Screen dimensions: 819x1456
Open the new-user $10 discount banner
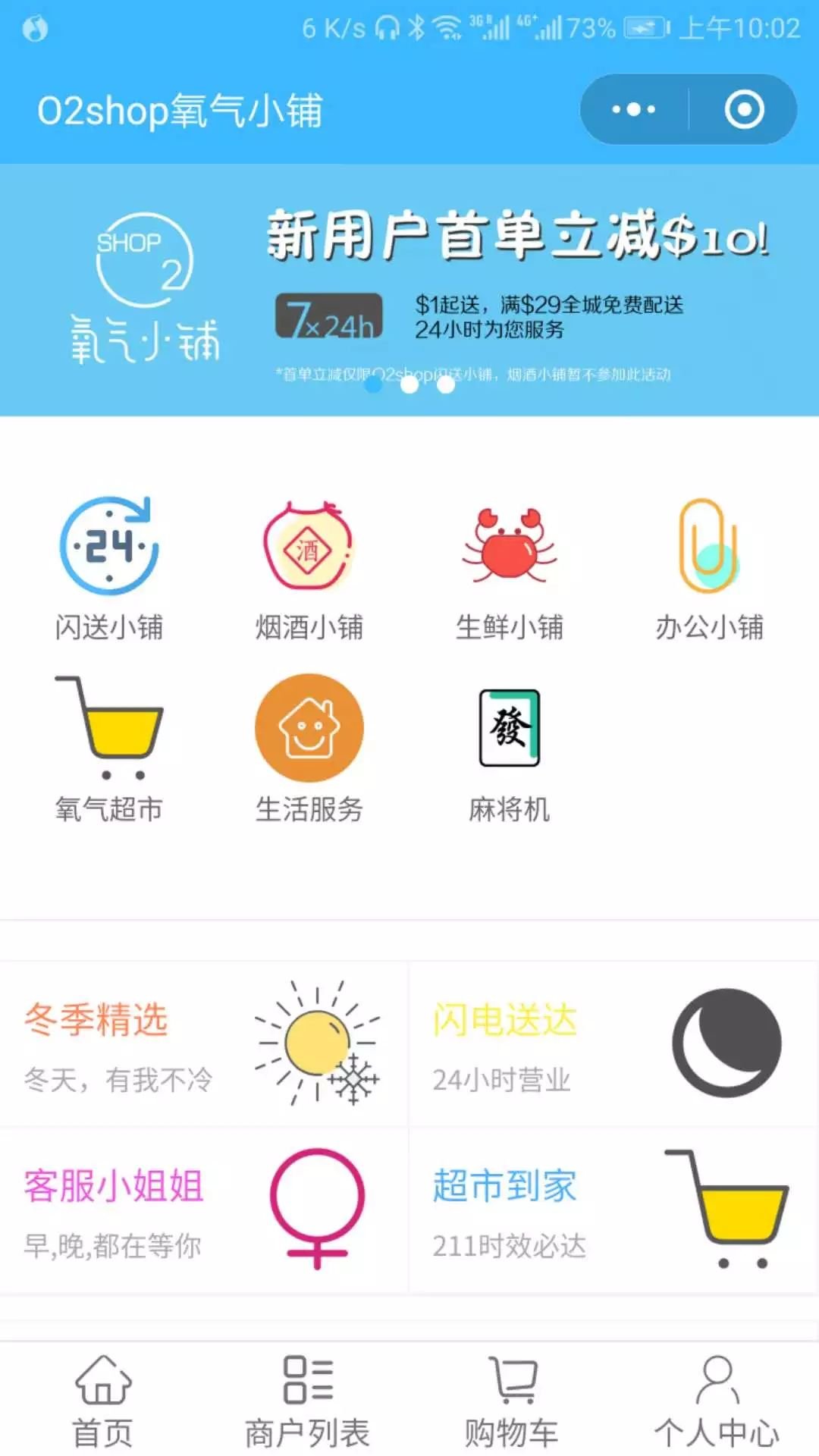click(409, 290)
